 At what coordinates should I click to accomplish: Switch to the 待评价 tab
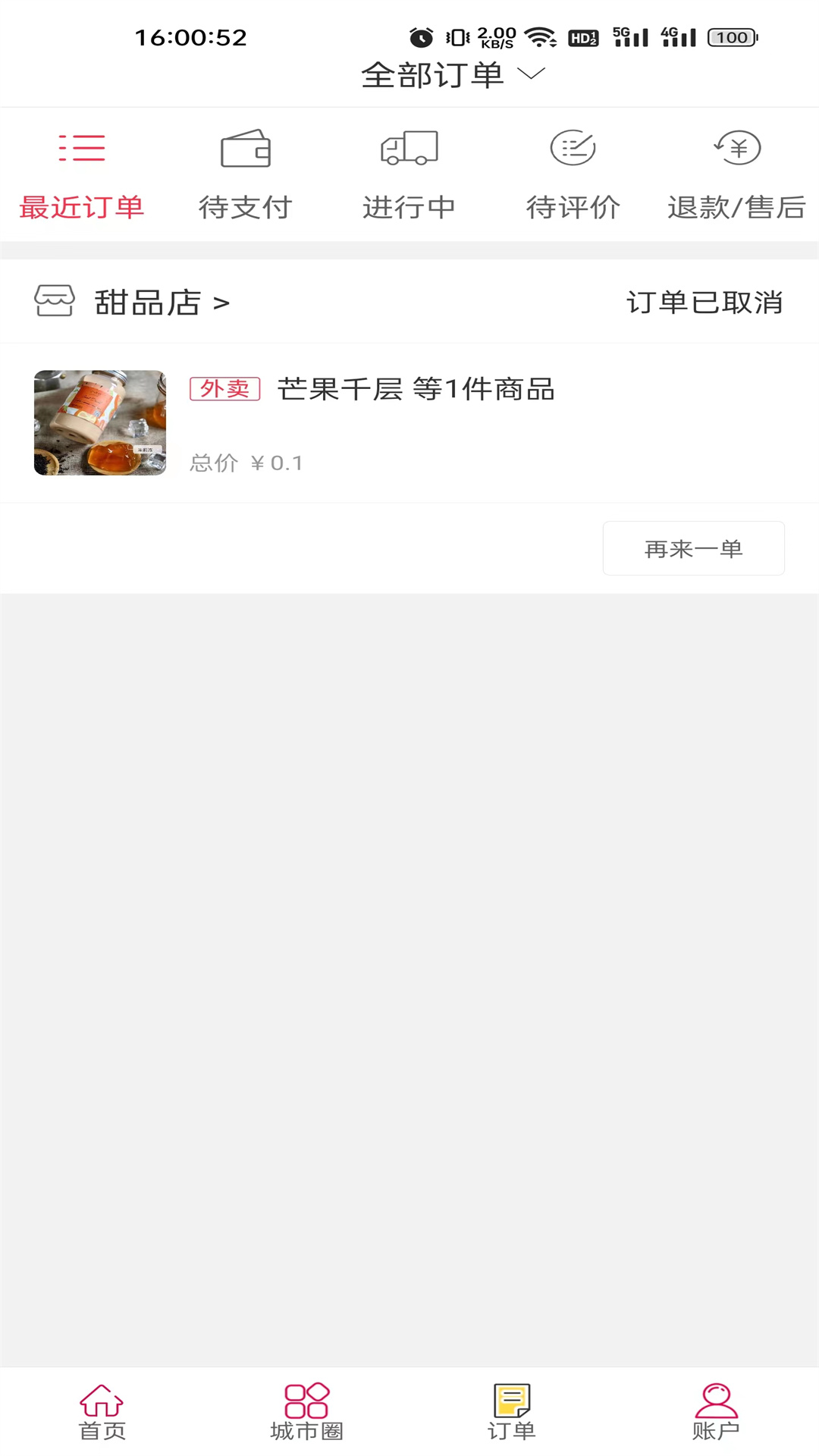point(573,174)
